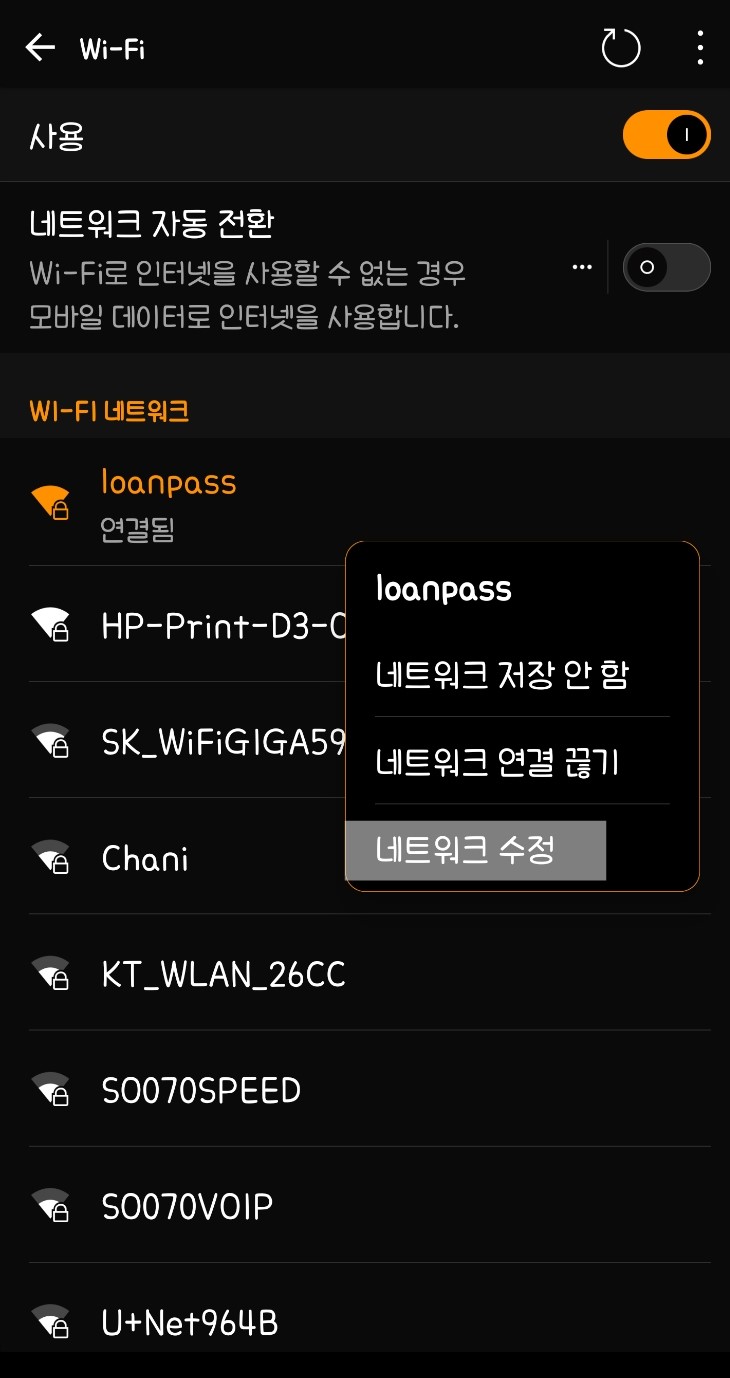Open the SO070SPEED network
Viewport: 730px width, 1378px height.
pyautogui.click(x=201, y=1090)
